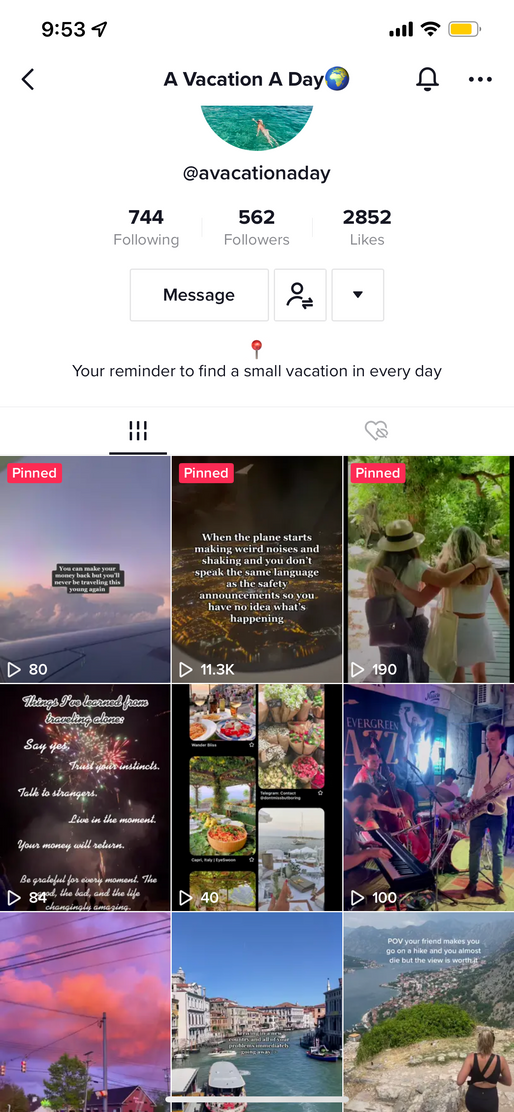Open the food collage video with 40 views
The width and height of the screenshot is (514, 1112).
(257, 798)
